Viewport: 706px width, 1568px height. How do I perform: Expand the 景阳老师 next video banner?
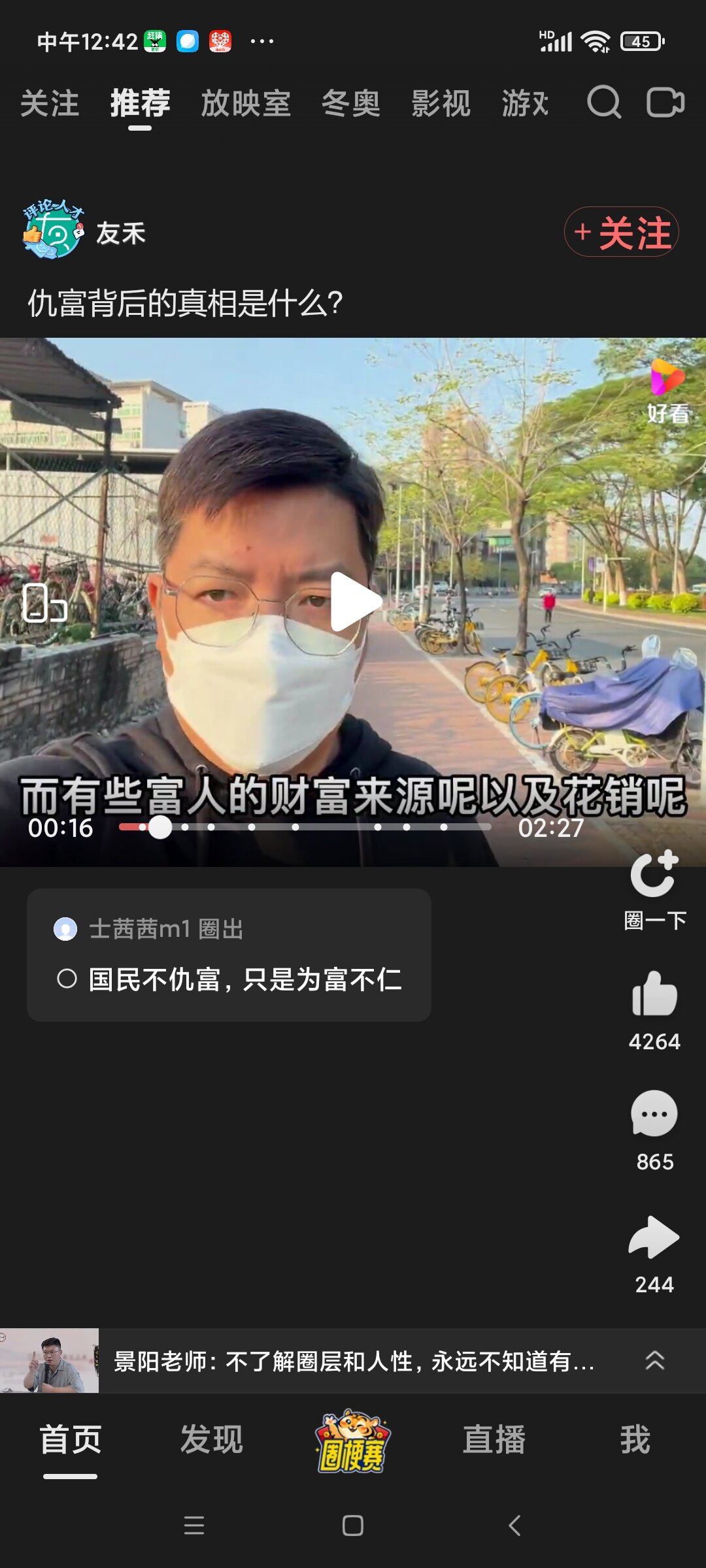654,1361
